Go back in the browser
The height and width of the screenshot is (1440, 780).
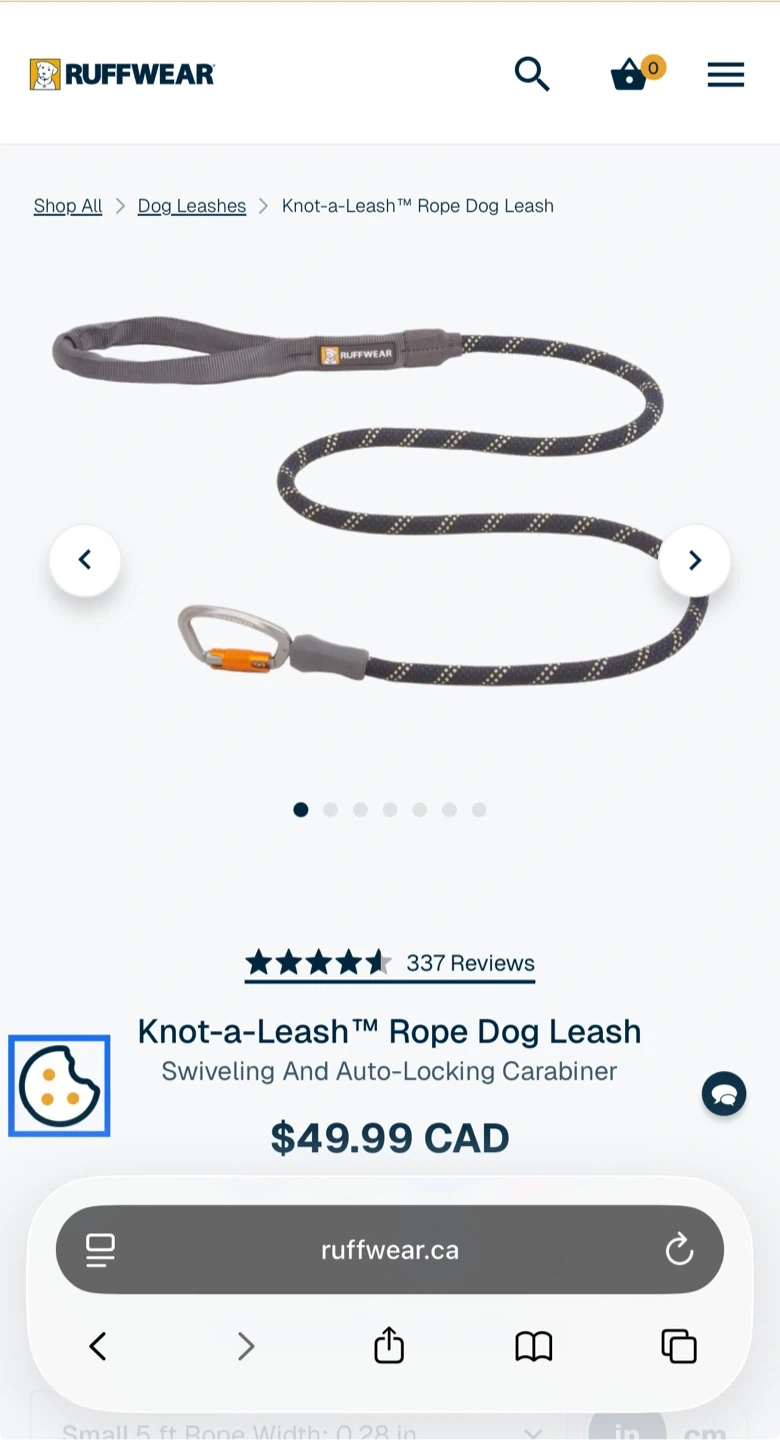[x=98, y=1347]
